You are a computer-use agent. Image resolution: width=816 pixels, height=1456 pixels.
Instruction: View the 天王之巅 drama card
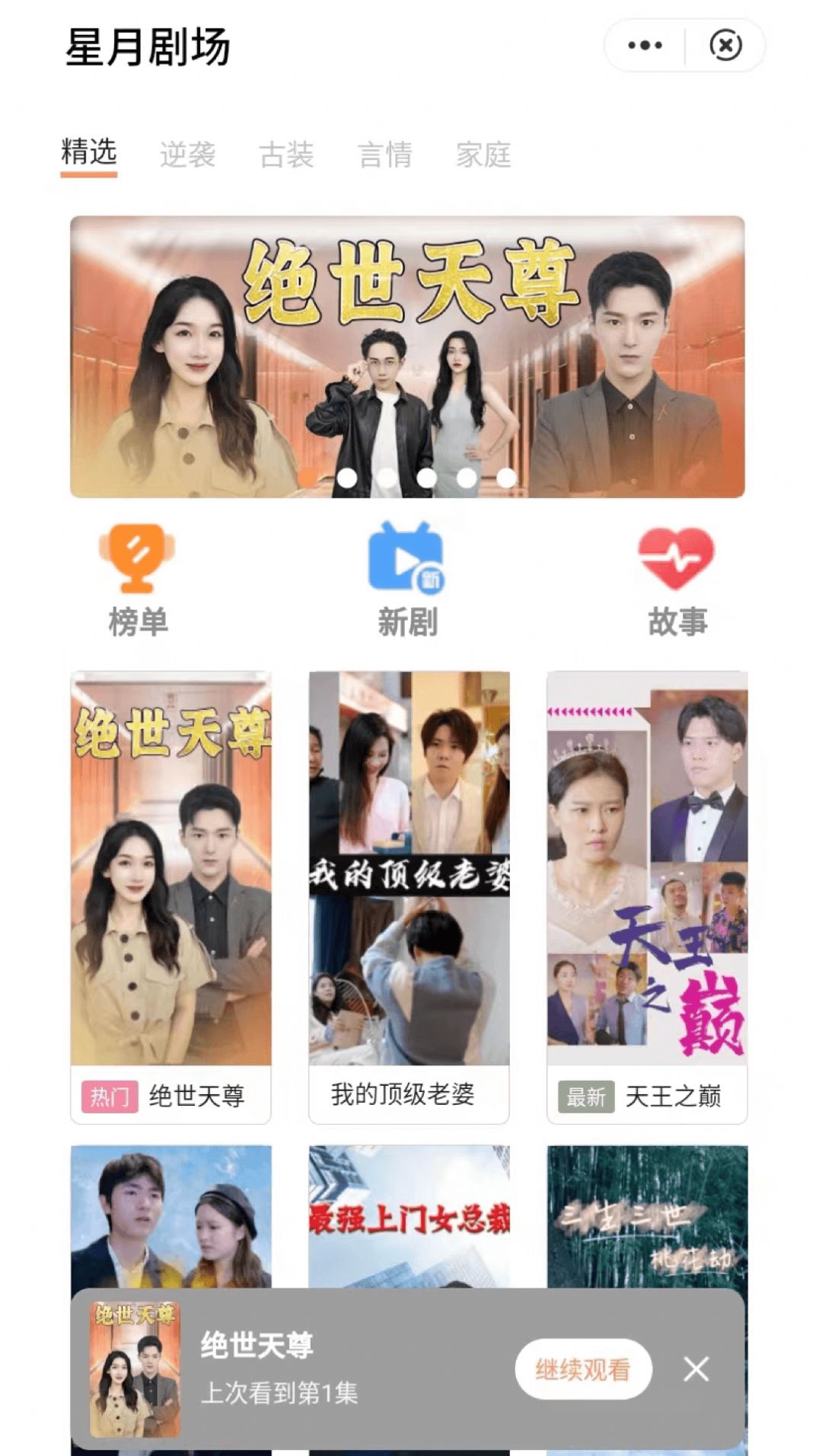[647, 896]
